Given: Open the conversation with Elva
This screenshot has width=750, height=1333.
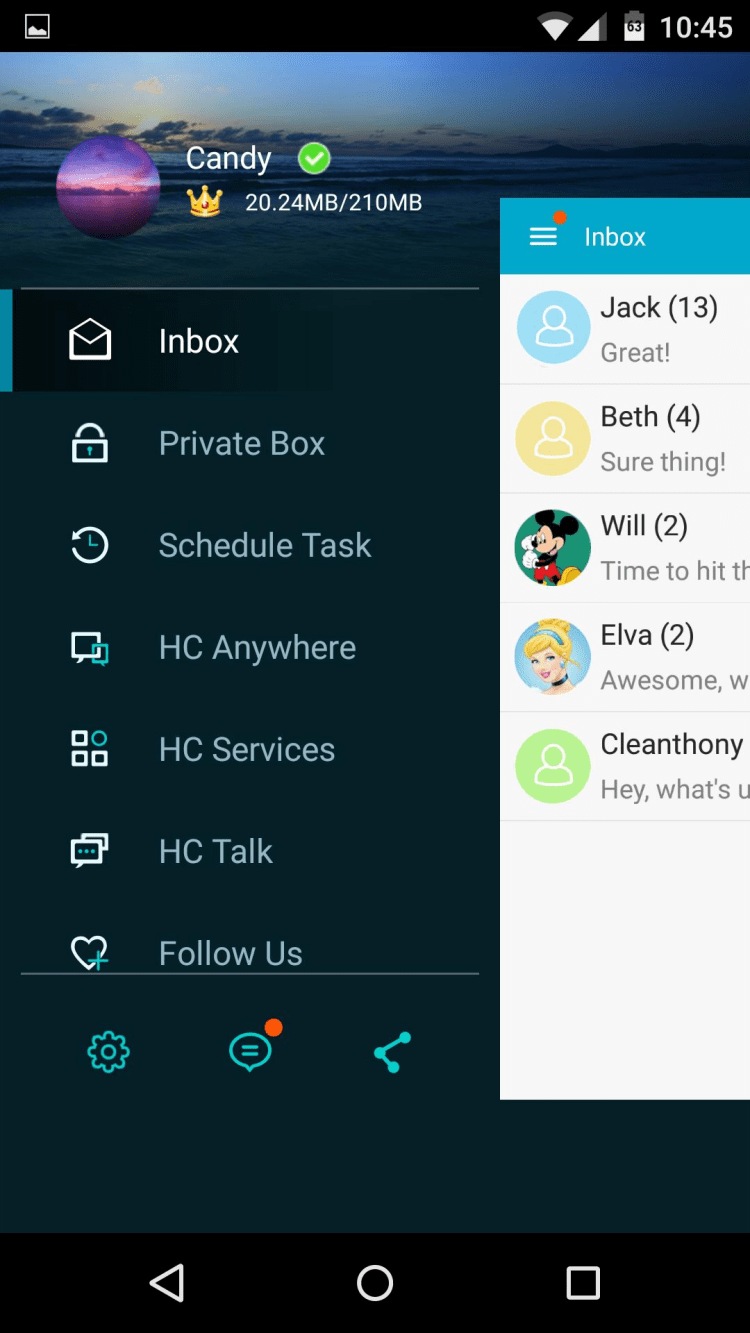Looking at the screenshot, I should click(x=625, y=657).
